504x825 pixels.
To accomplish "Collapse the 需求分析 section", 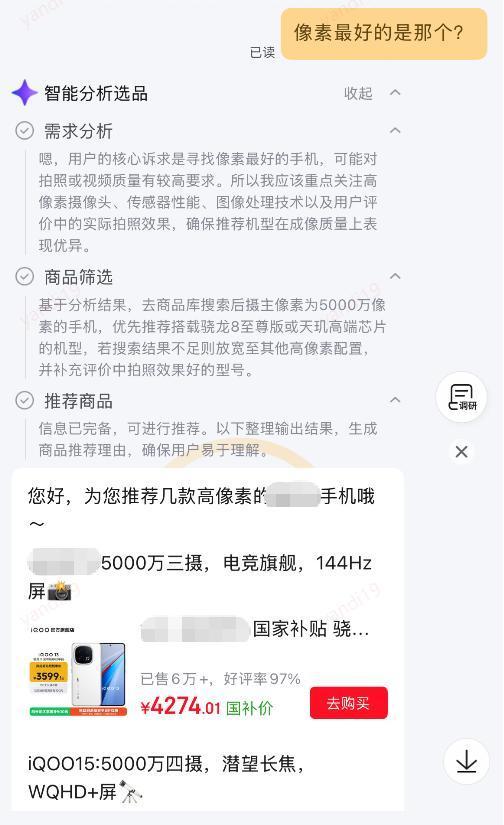I will 395,130.
